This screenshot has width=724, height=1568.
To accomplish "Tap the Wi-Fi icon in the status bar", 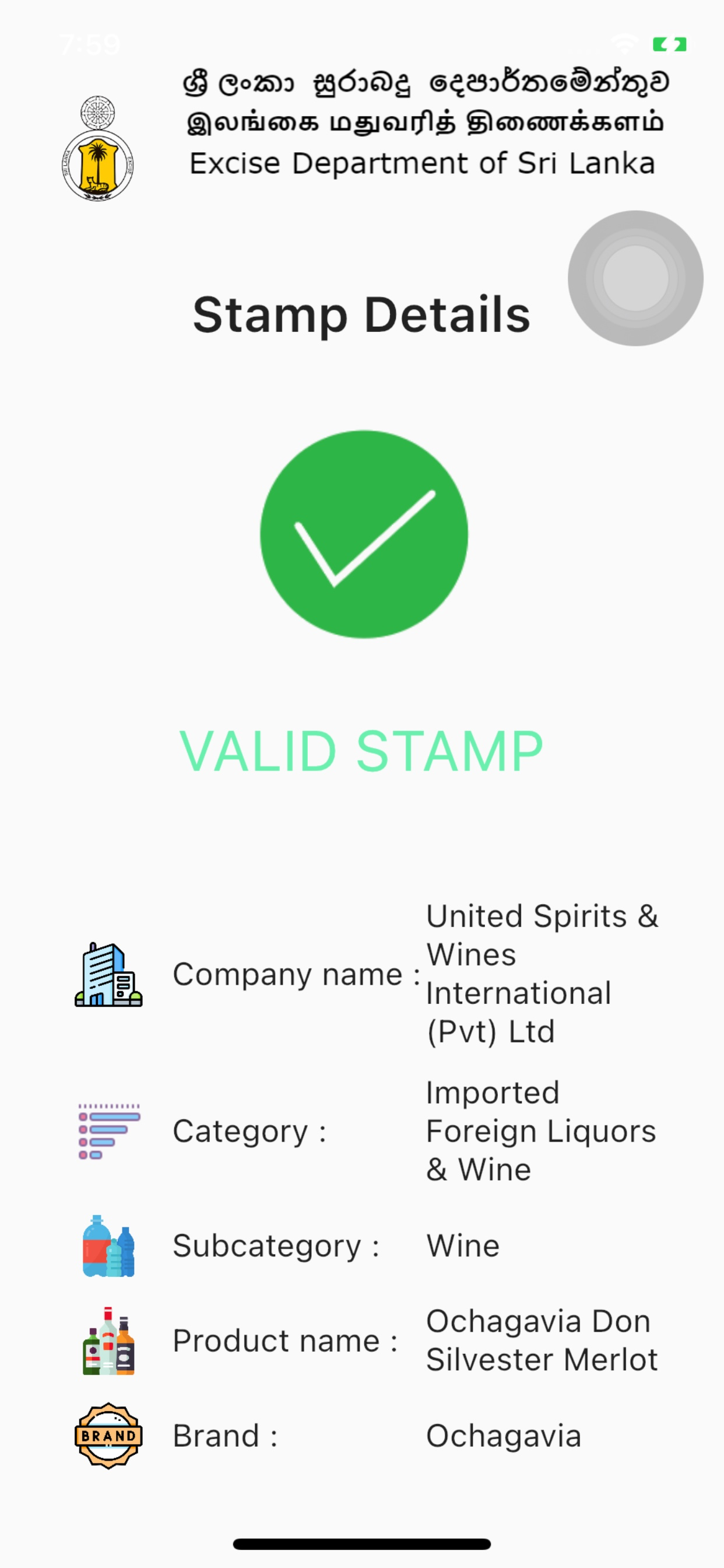I will coord(624,43).
